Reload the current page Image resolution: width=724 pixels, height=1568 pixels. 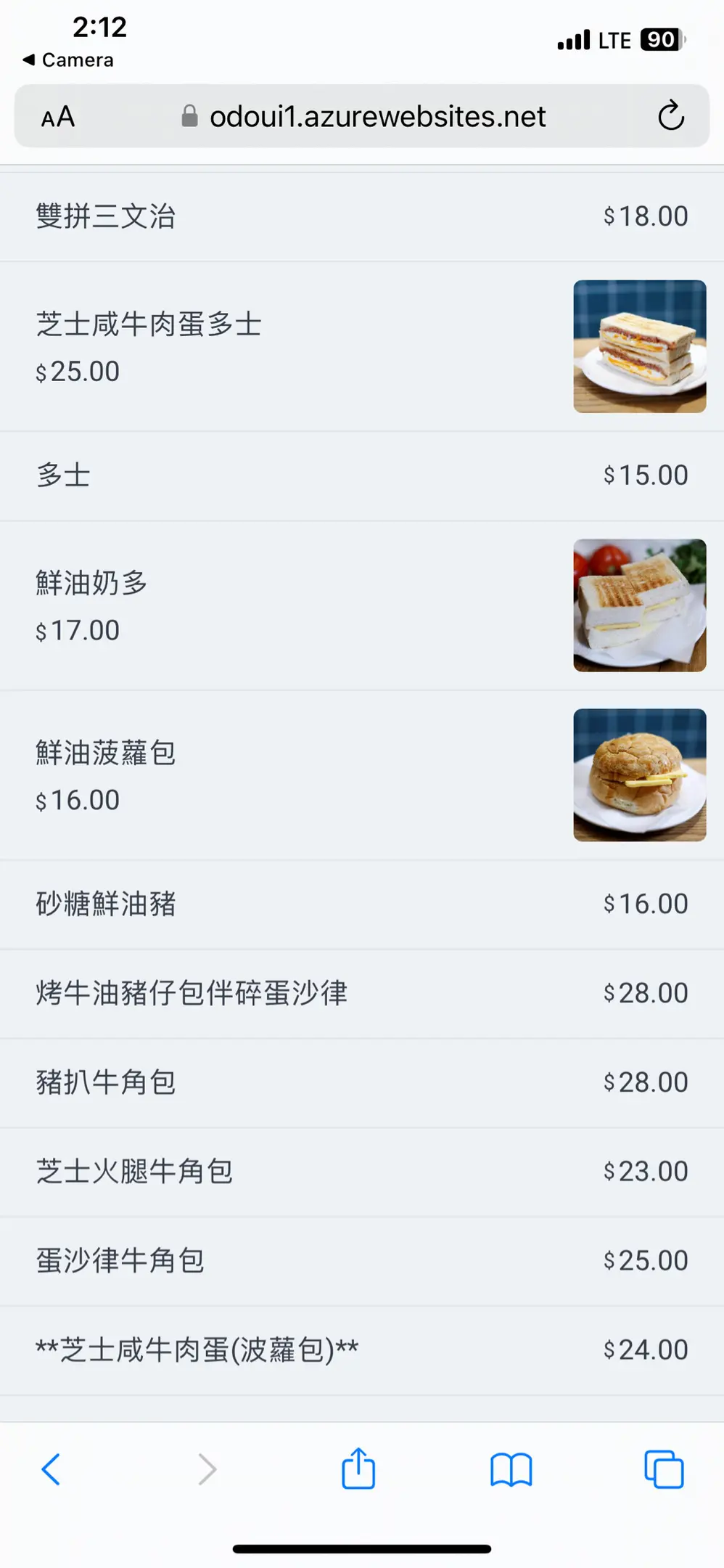pyautogui.click(x=670, y=116)
